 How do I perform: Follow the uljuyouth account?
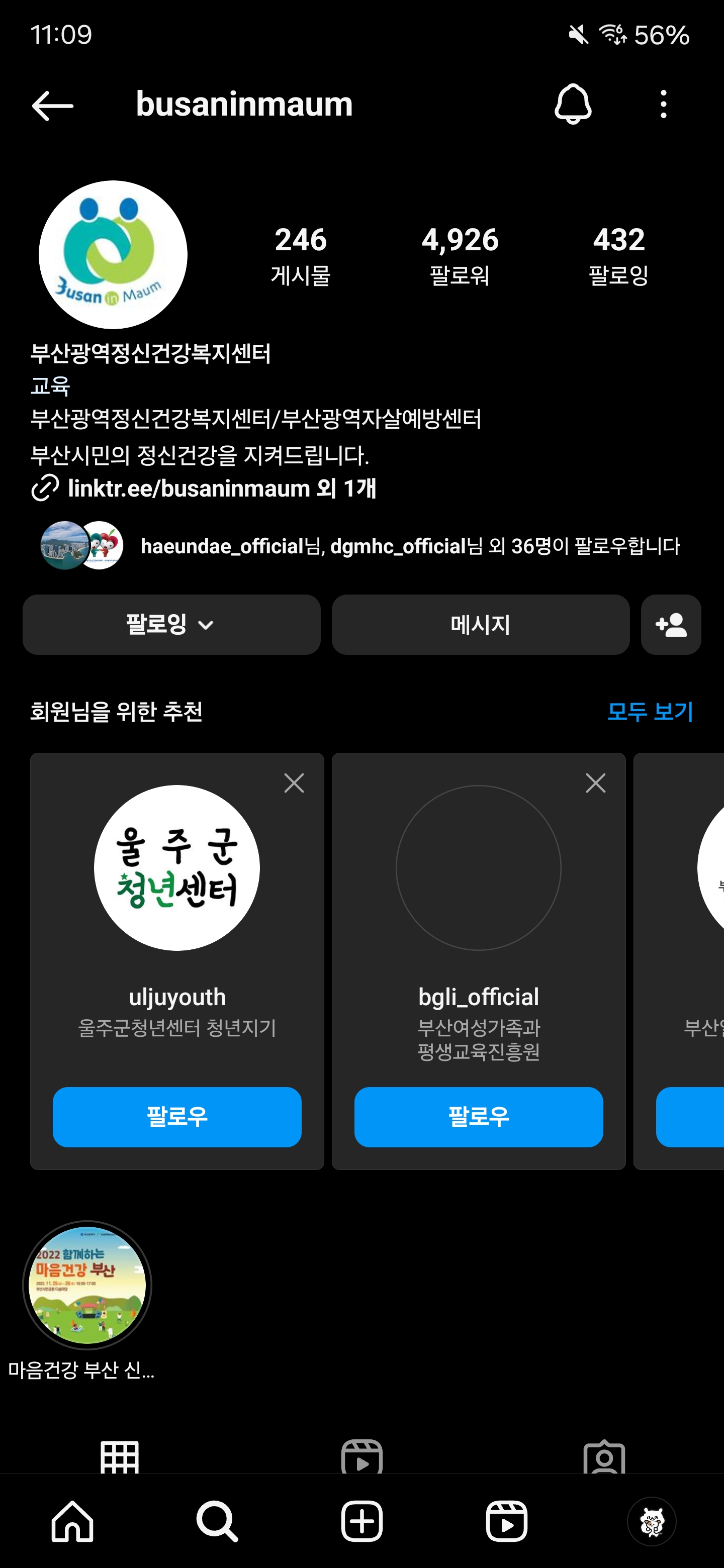click(176, 1117)
